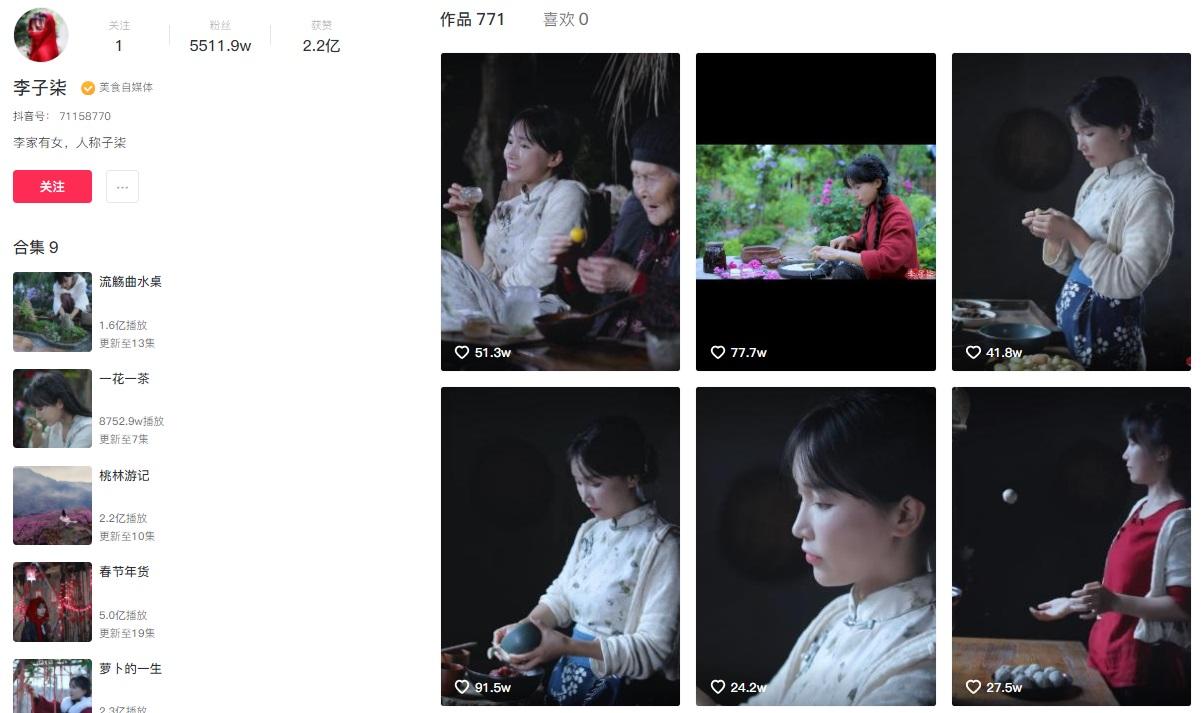
Task: Play the video with 24.2w likes
Action: 815,545
